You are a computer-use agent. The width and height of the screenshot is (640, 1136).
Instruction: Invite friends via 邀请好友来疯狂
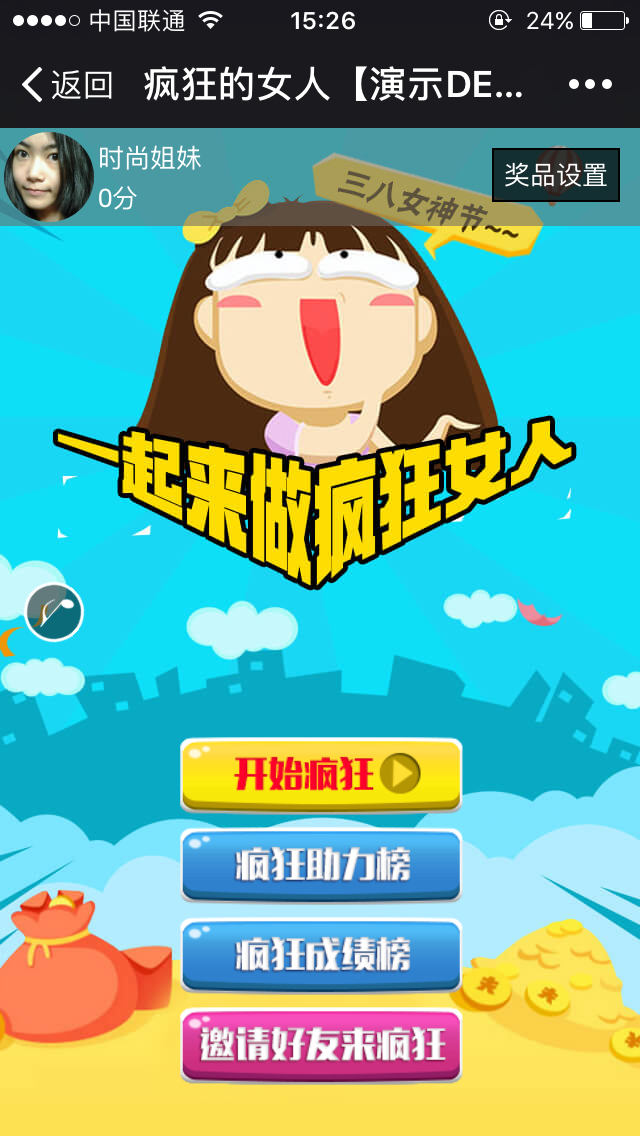[321, 1045]
